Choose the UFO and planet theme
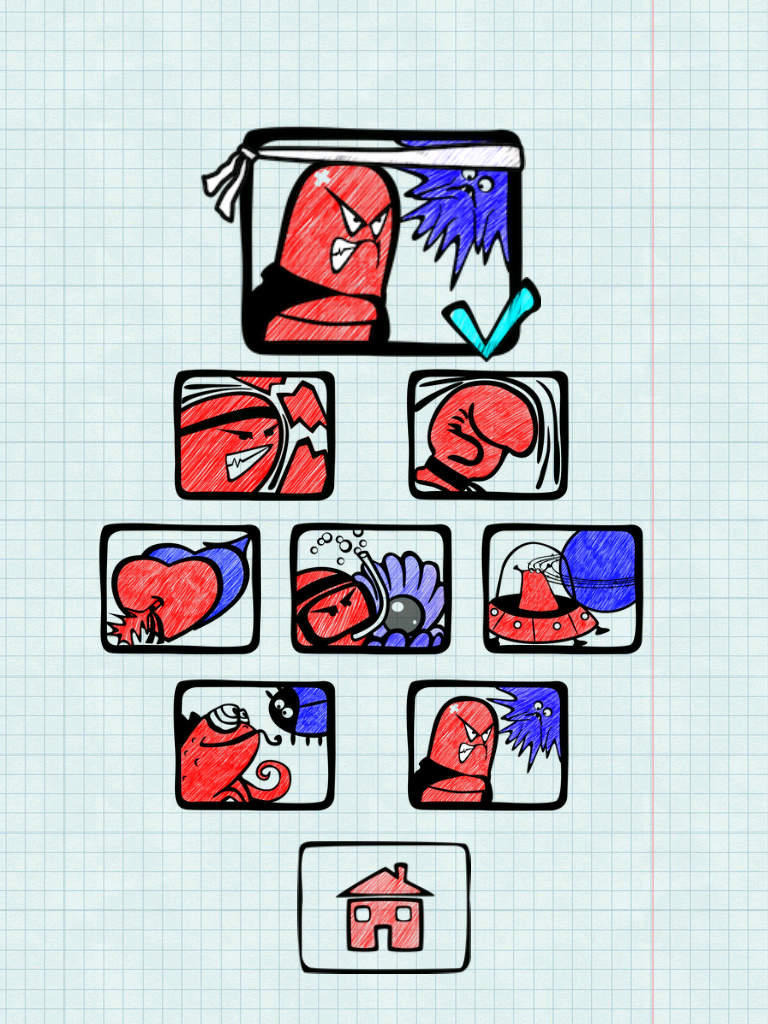The image size is (768, 1024). click(x=562, y=589)
